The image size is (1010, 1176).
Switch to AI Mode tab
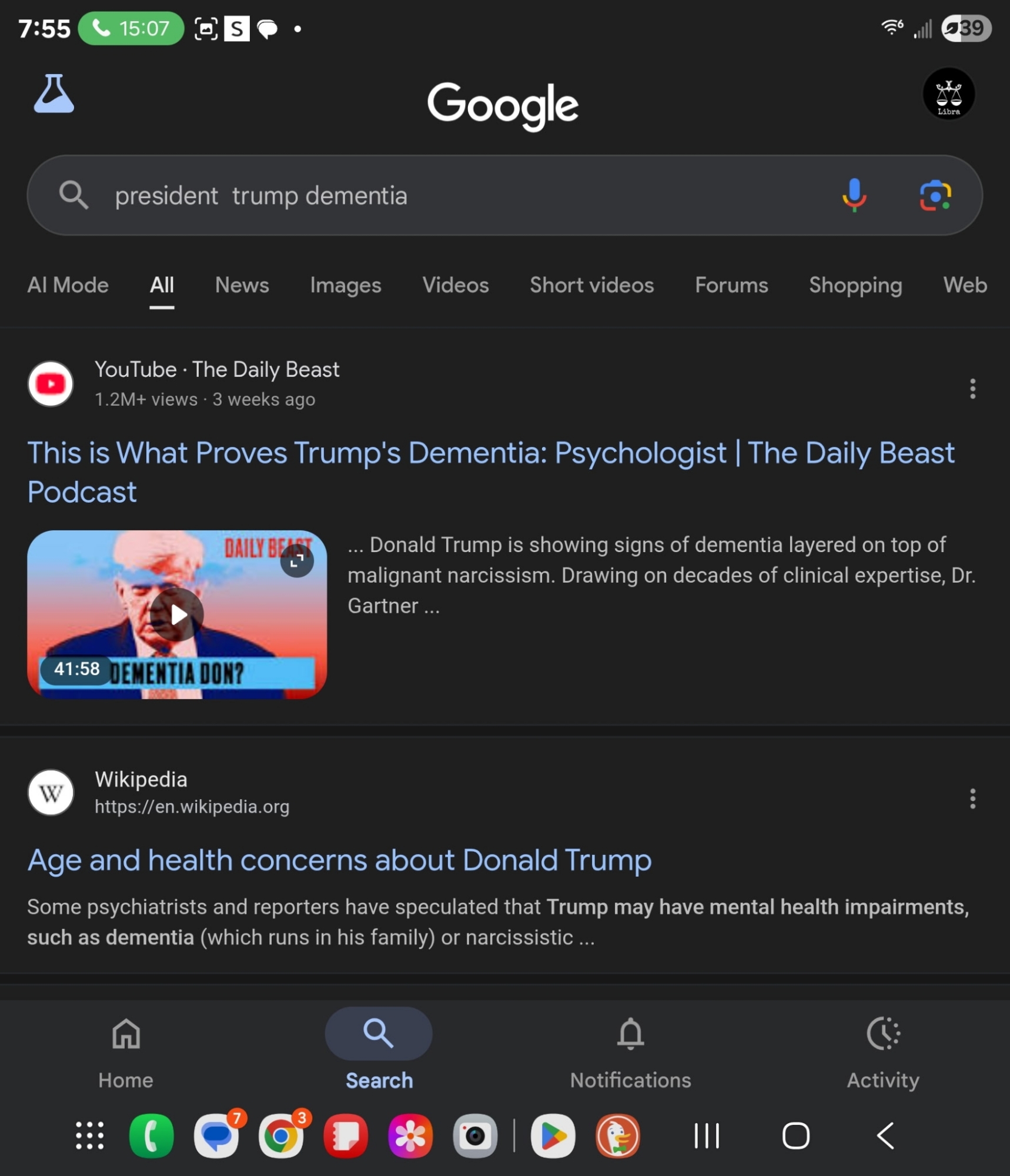click(68, 285)
